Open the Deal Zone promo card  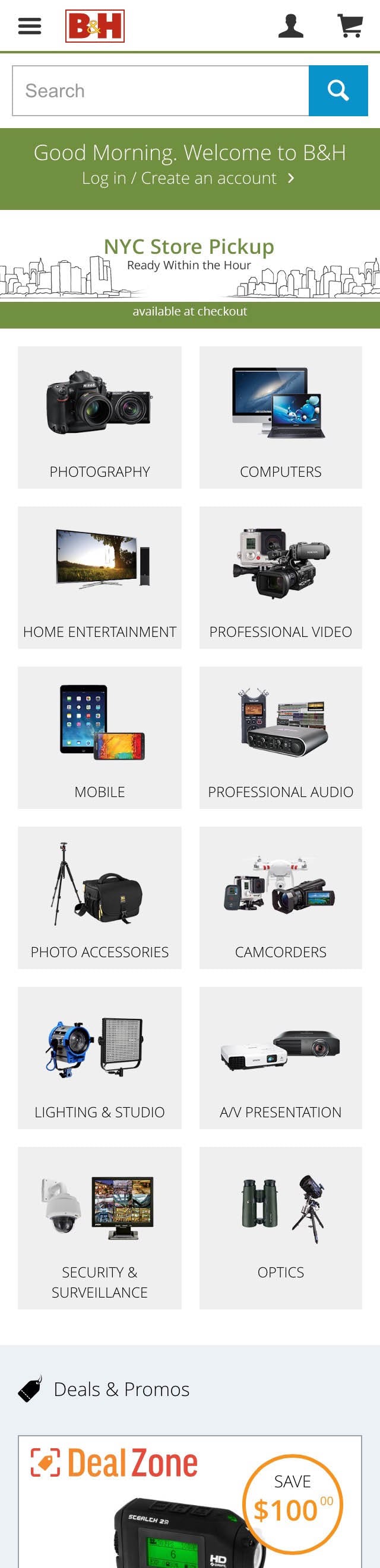click(189, 1503)
